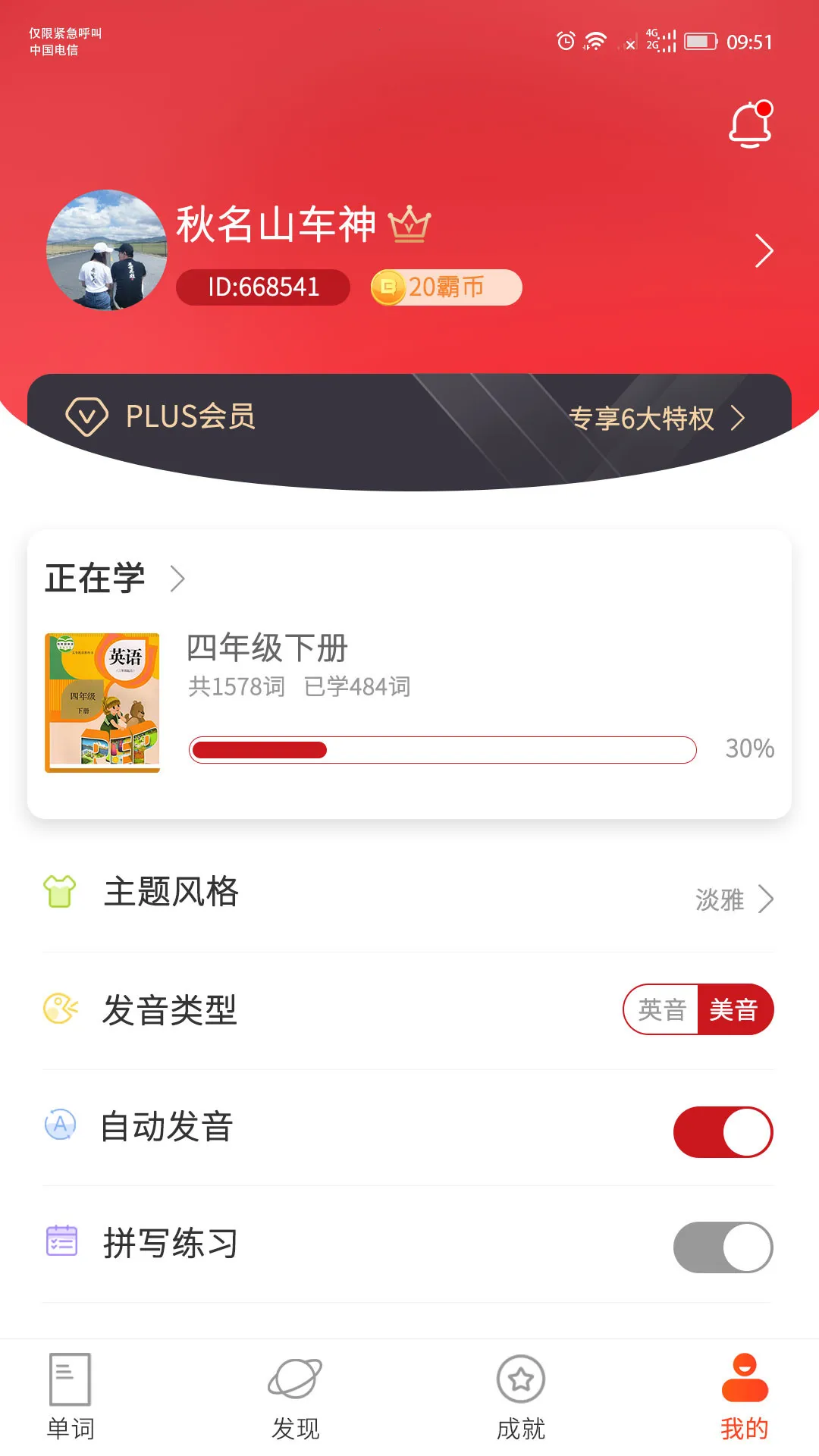Go to the 发现 tab
The image size is (819, 1456).
pos(296,1397)
